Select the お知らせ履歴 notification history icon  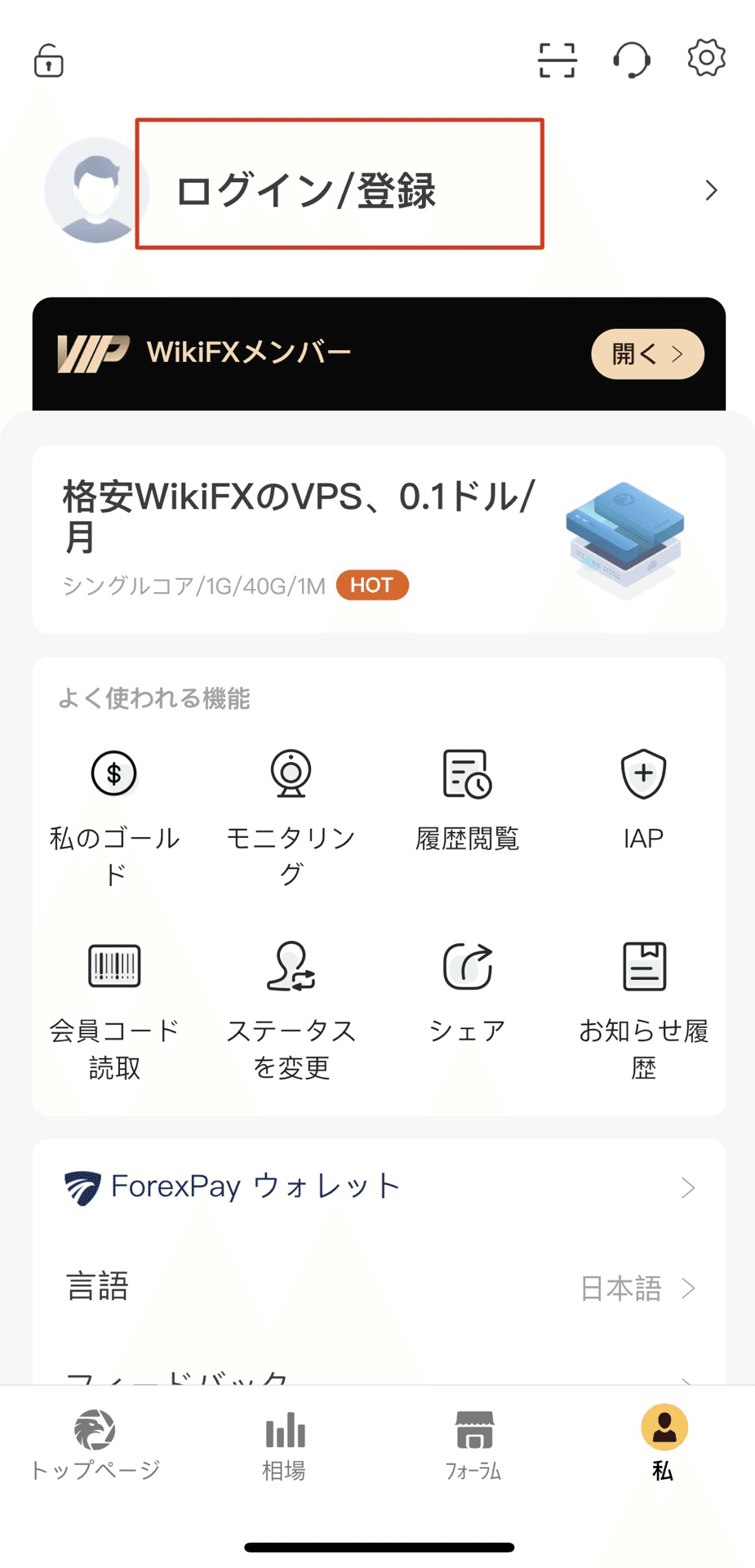643,968
